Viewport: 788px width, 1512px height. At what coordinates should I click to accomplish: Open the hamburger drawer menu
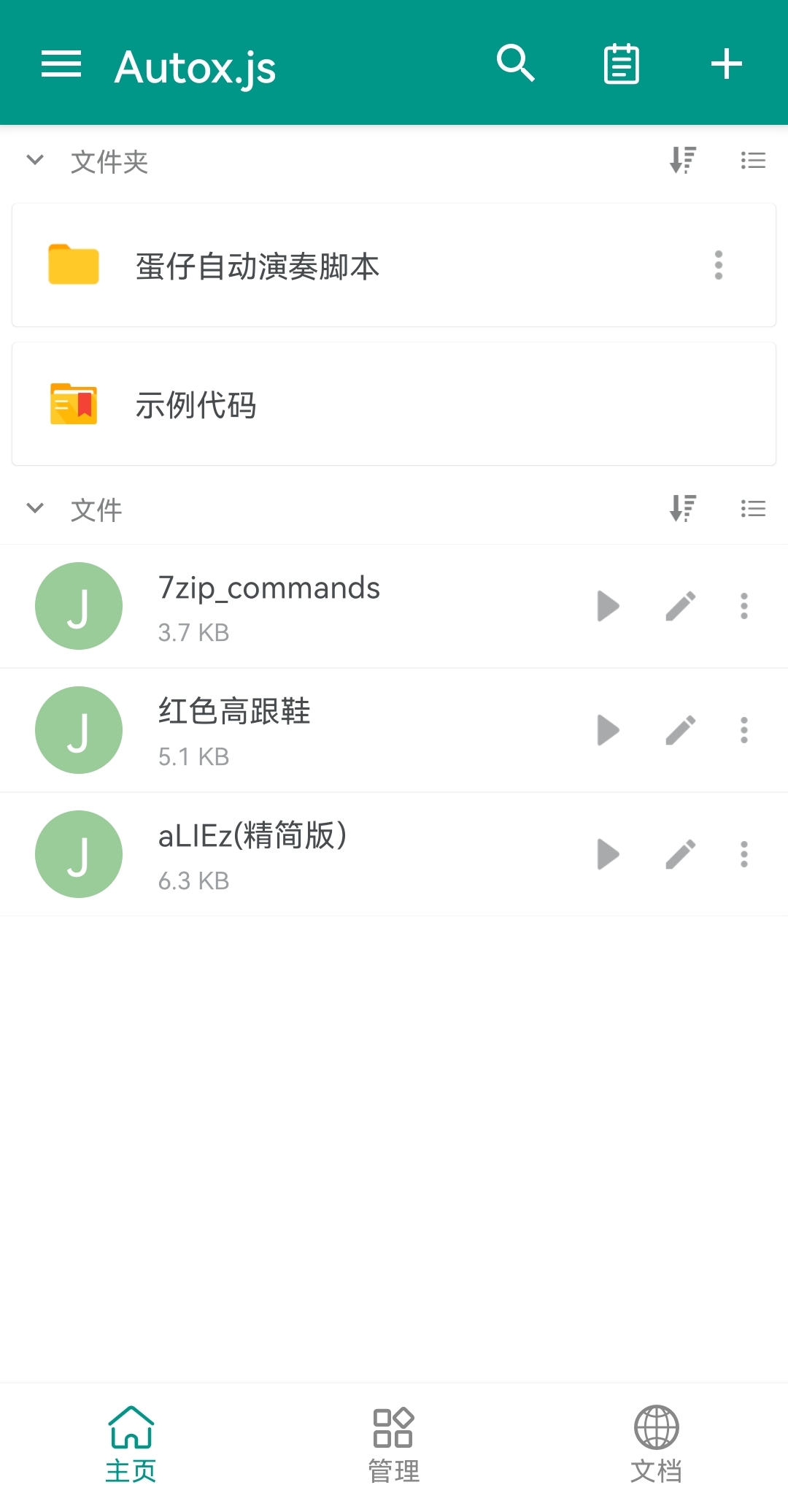pos(61,64)
